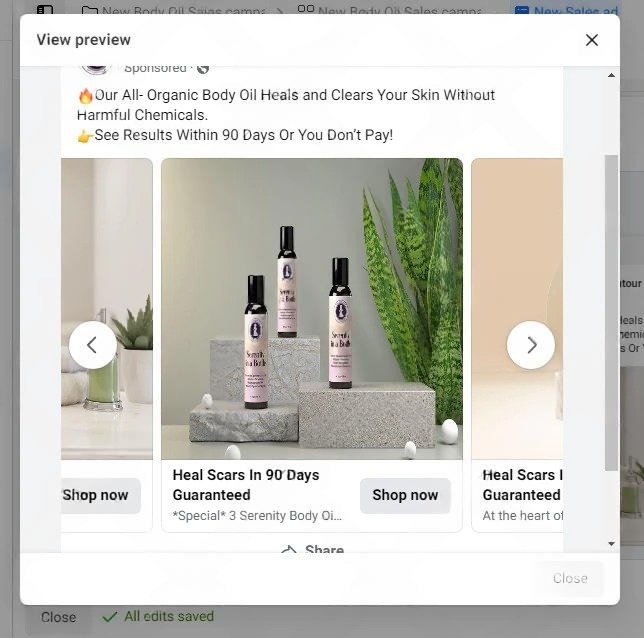This screenshot has height=638, width=644.
Task: Tap Shop now on the left carousel card
Action: tap(98, 495)
